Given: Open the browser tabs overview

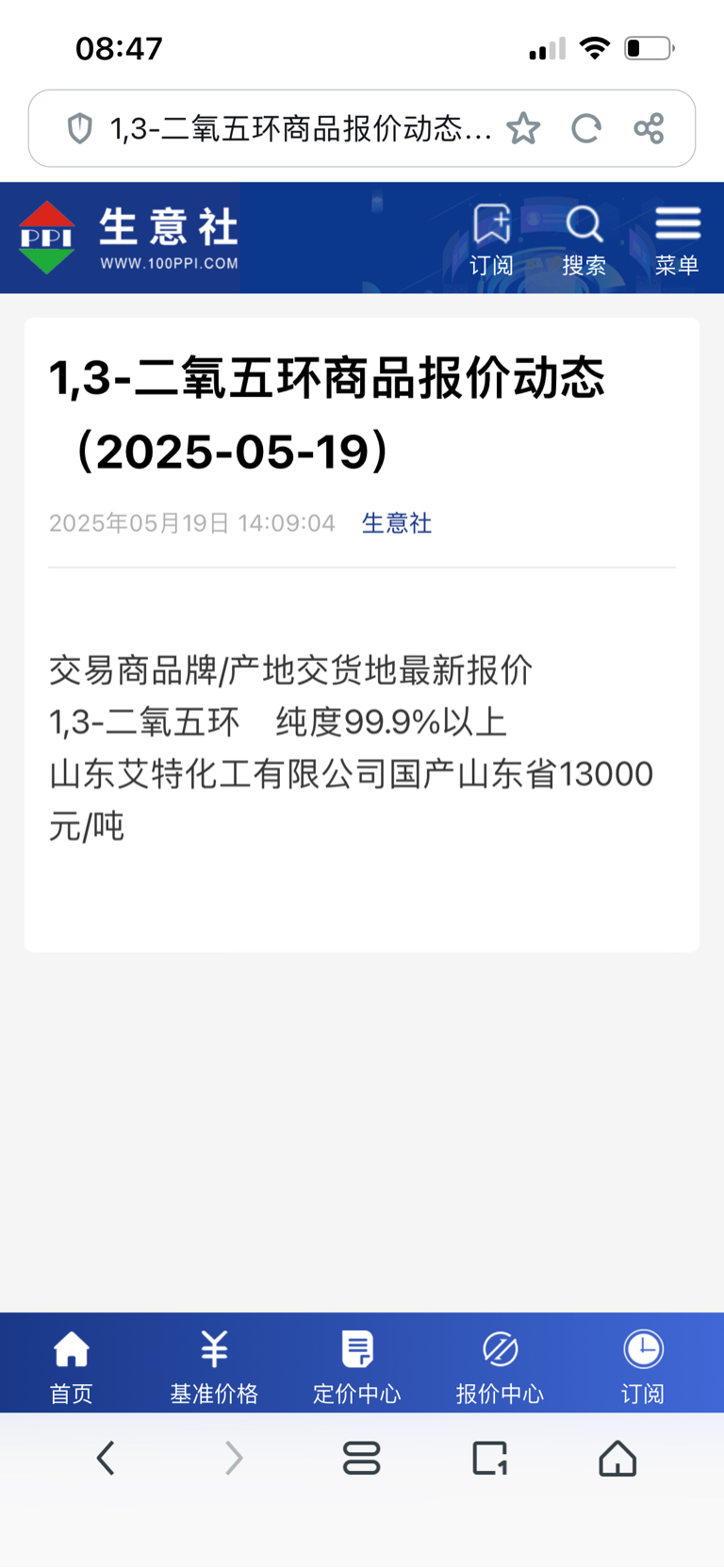Looking at the screenshot, I should click(x=490, y=1459).
